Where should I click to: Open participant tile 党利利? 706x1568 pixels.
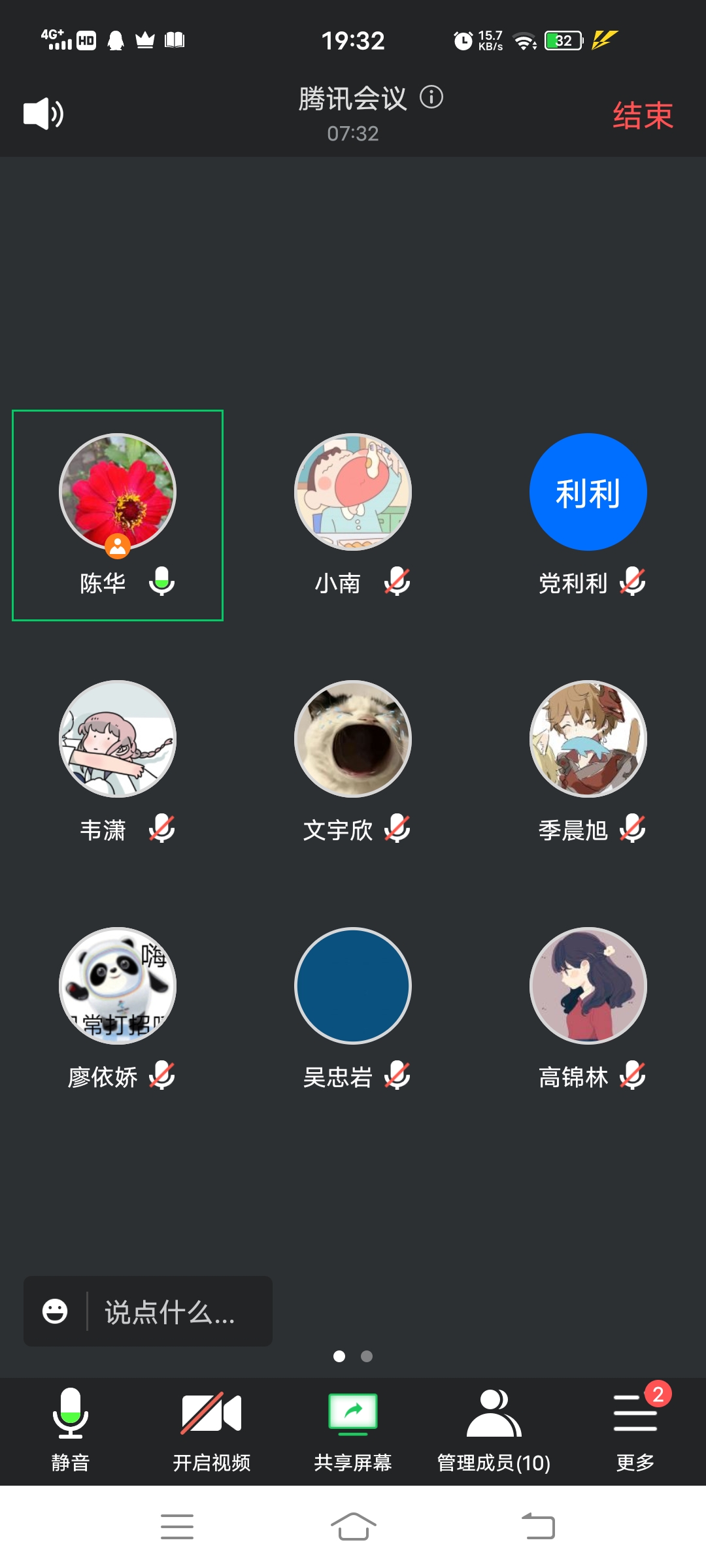coord(588,514)
